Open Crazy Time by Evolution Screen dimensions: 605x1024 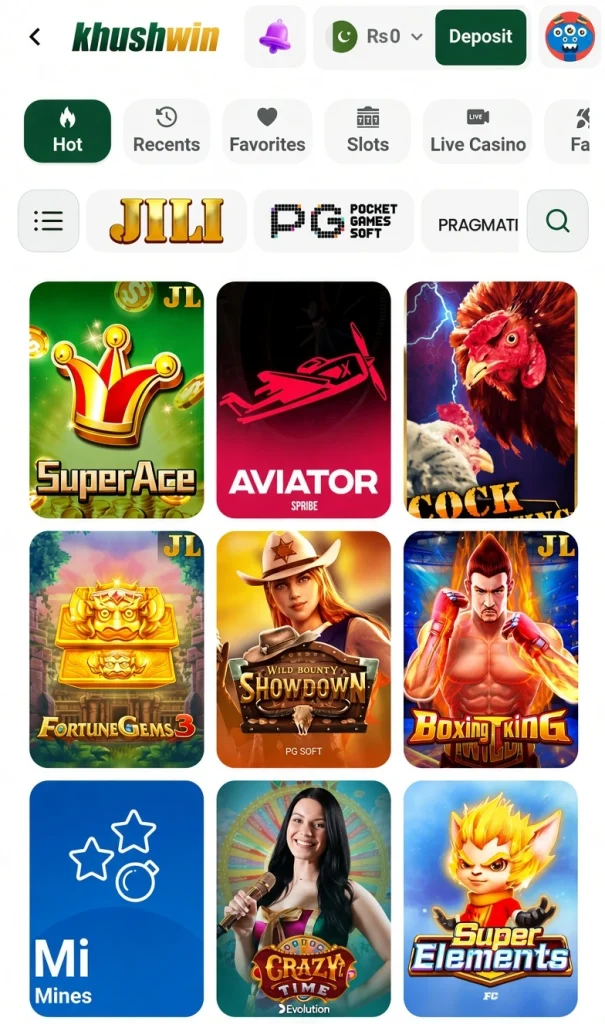pyautogui.click(x=304, y=899)
